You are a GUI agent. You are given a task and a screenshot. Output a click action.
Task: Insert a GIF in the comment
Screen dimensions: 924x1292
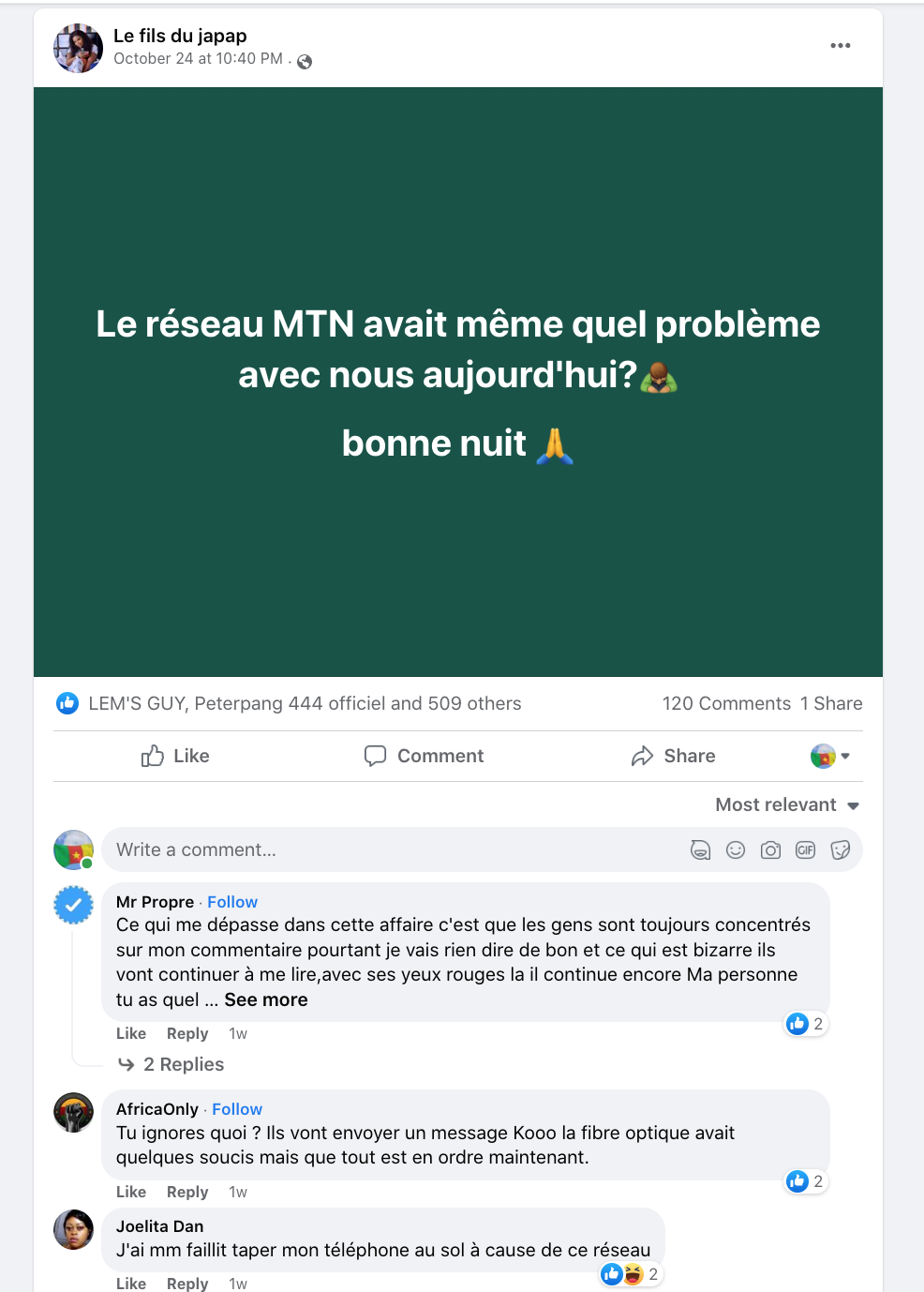[805, 850]
